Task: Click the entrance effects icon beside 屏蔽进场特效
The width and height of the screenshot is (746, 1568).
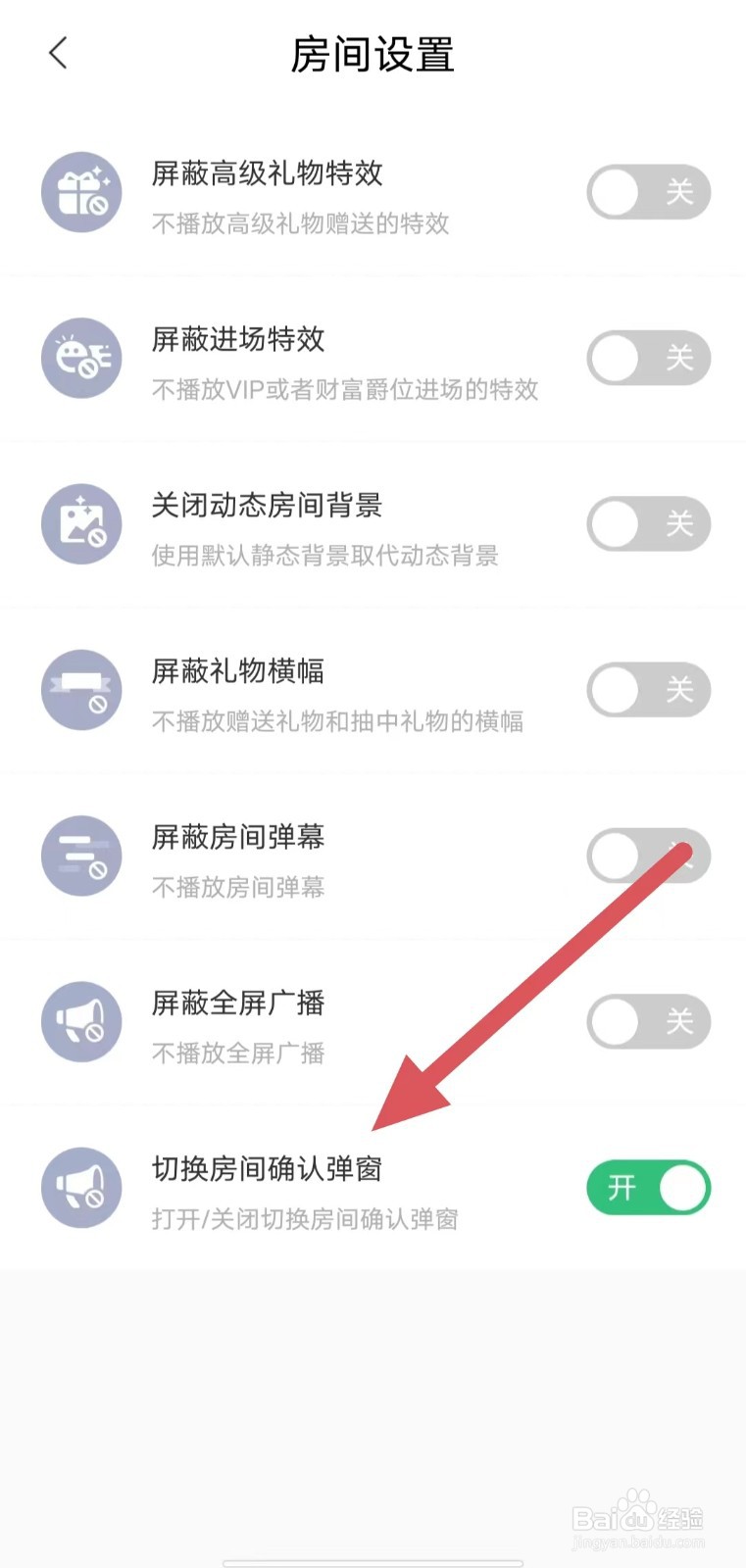Action: pyautogui.click(x=81, y=359)
